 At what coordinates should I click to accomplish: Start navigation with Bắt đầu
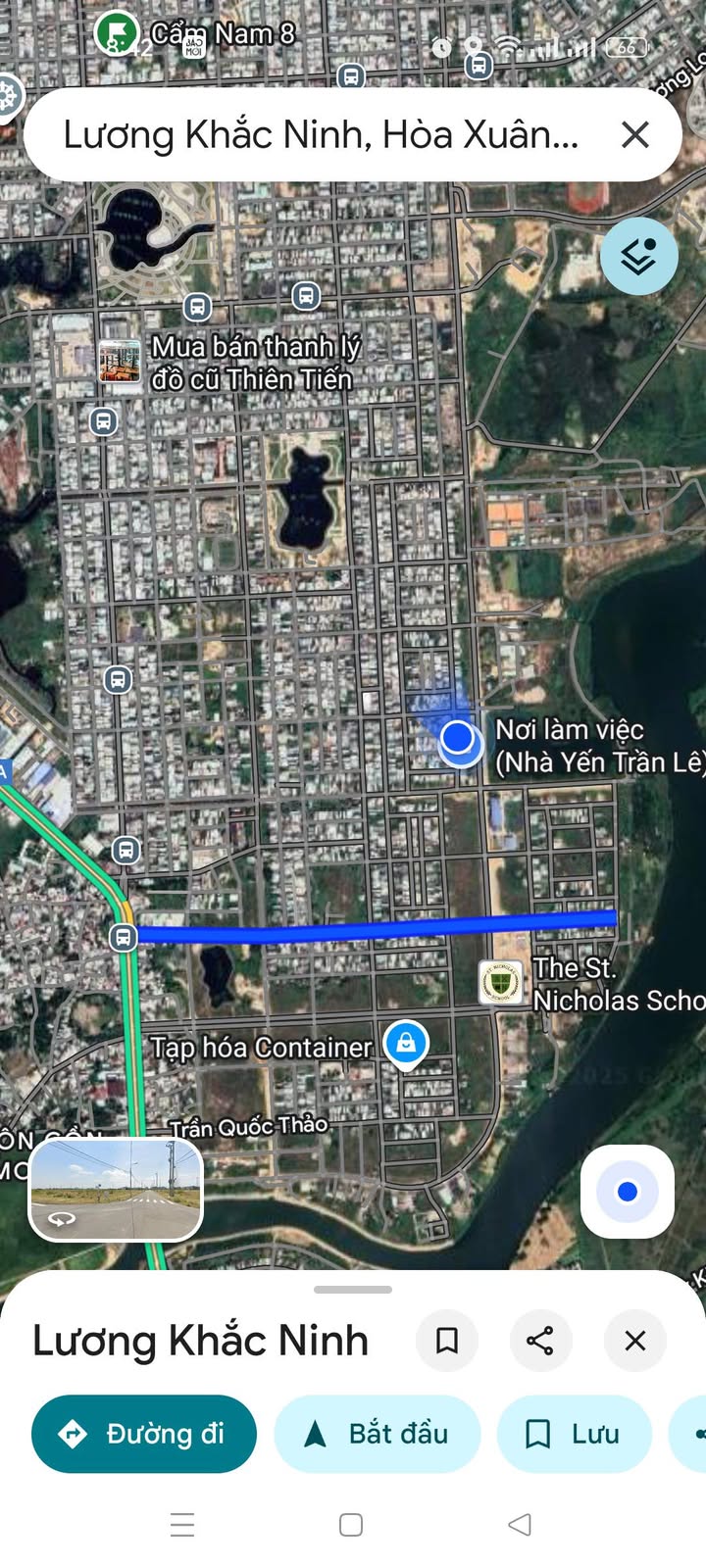(378, 1434)
